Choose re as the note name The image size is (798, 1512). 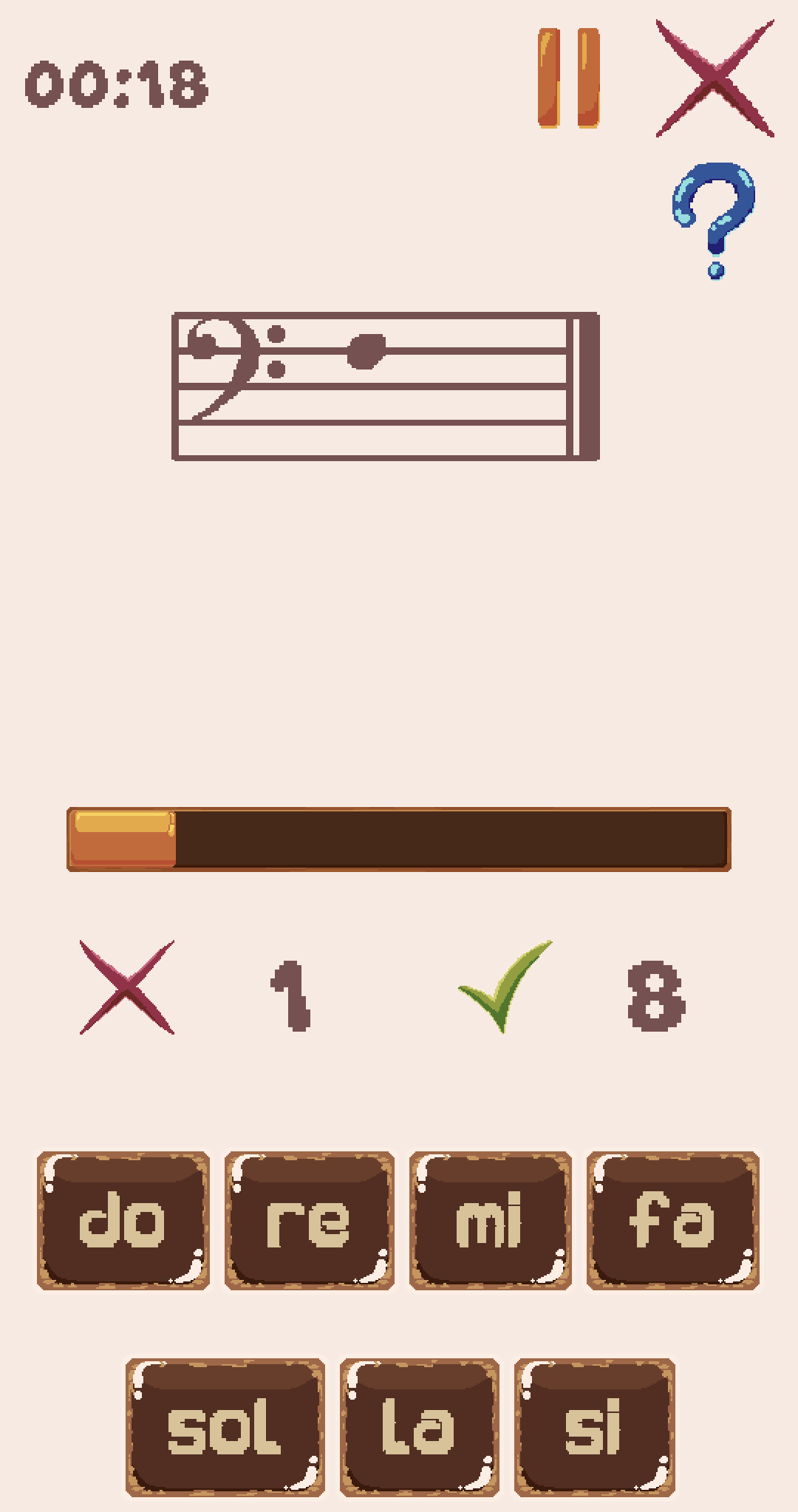[309, 1220]
